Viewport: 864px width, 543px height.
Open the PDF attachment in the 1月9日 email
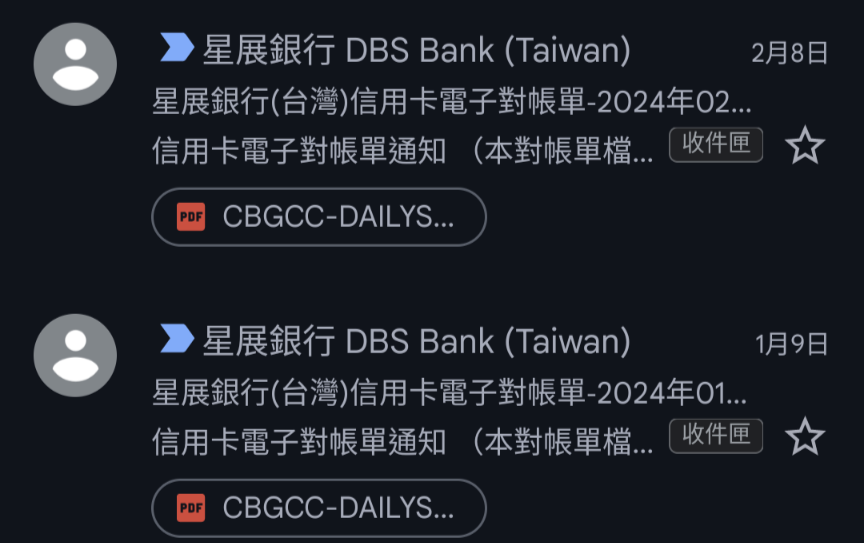pyautogui.click(x=318, y=508)
